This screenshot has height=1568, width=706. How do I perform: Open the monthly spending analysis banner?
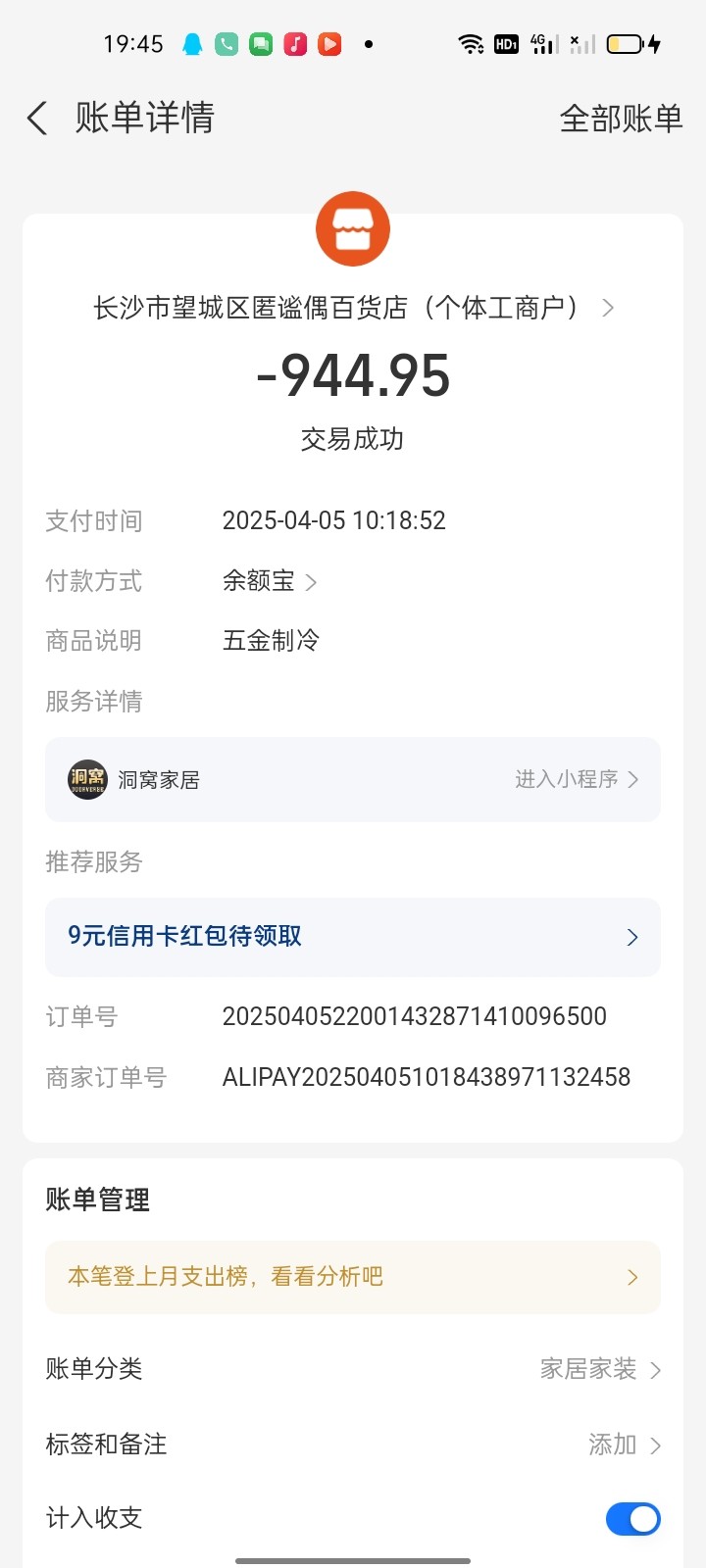point(353,1277)
